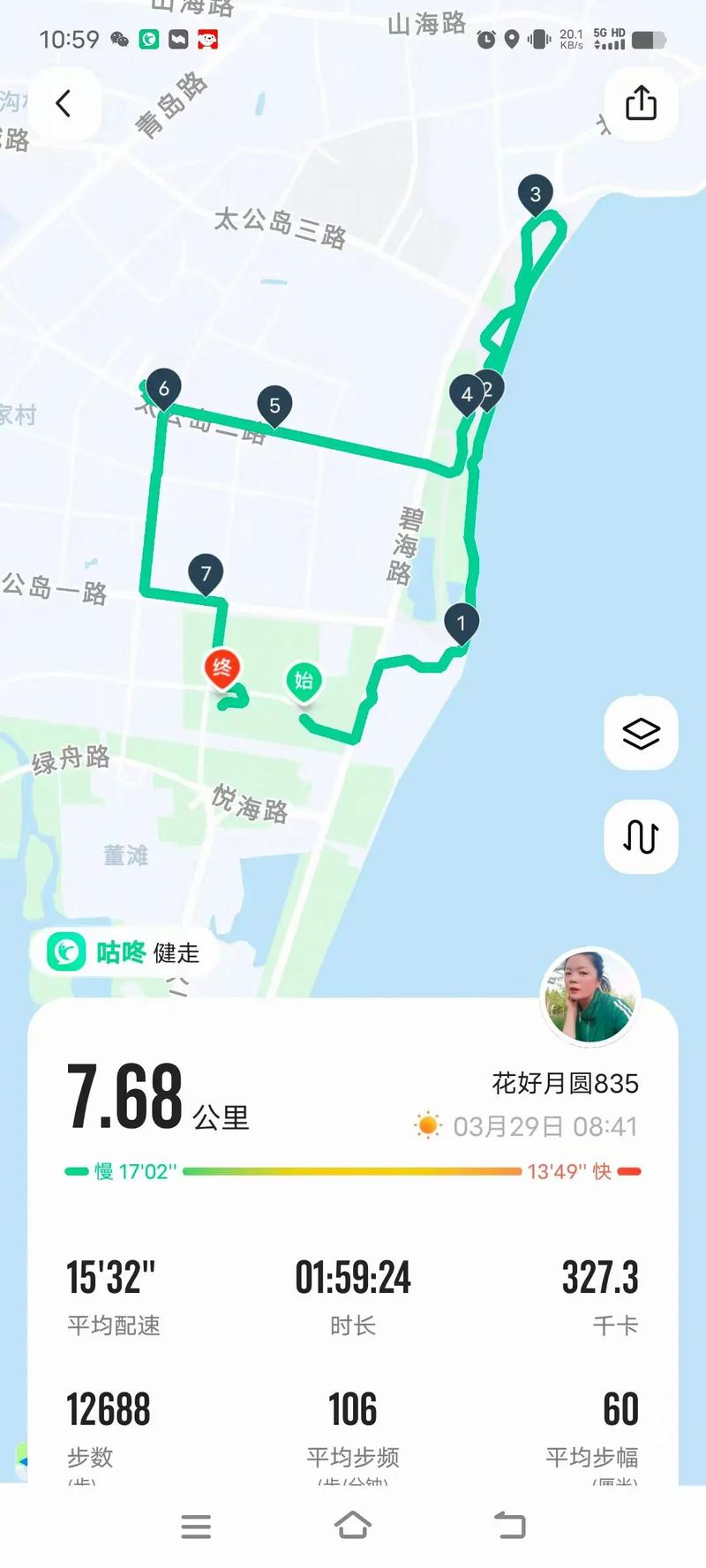Screen dimensions: 706x1568
Task: Tap the 7.68 公里 distance figure
Action: point(128,1096)
